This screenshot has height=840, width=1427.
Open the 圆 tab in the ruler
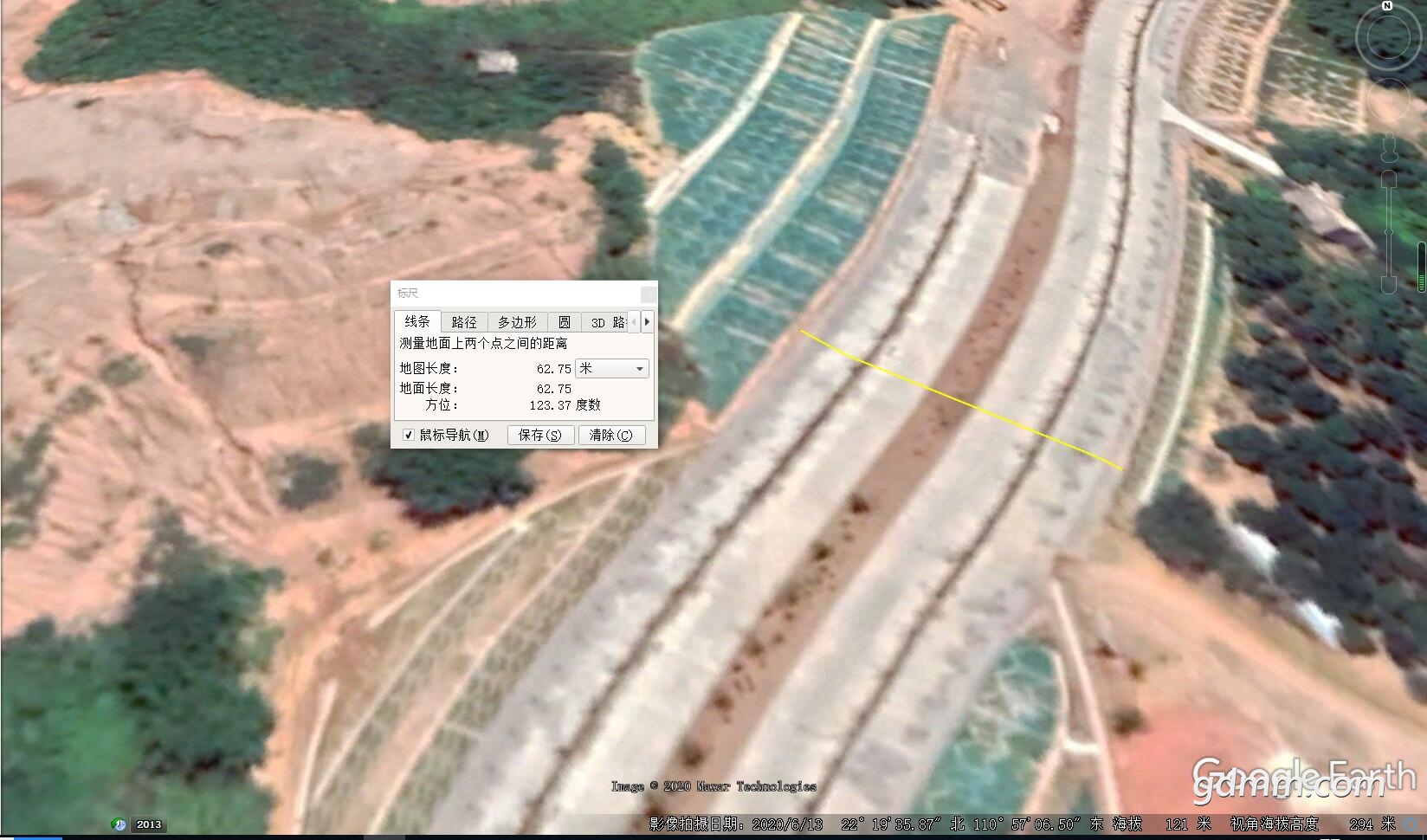click(564, 322)
